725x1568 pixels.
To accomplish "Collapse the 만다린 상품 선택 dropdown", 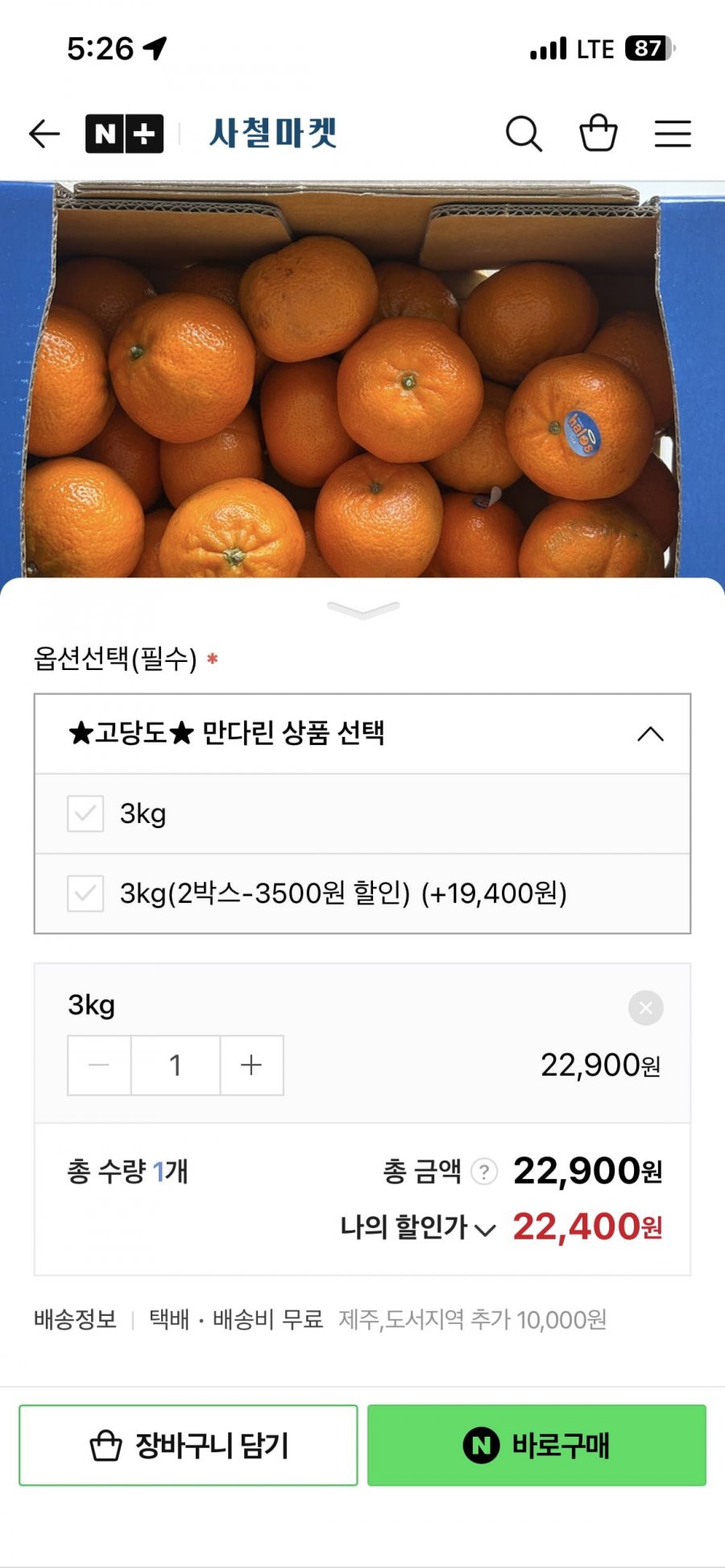I will point(650,734).
